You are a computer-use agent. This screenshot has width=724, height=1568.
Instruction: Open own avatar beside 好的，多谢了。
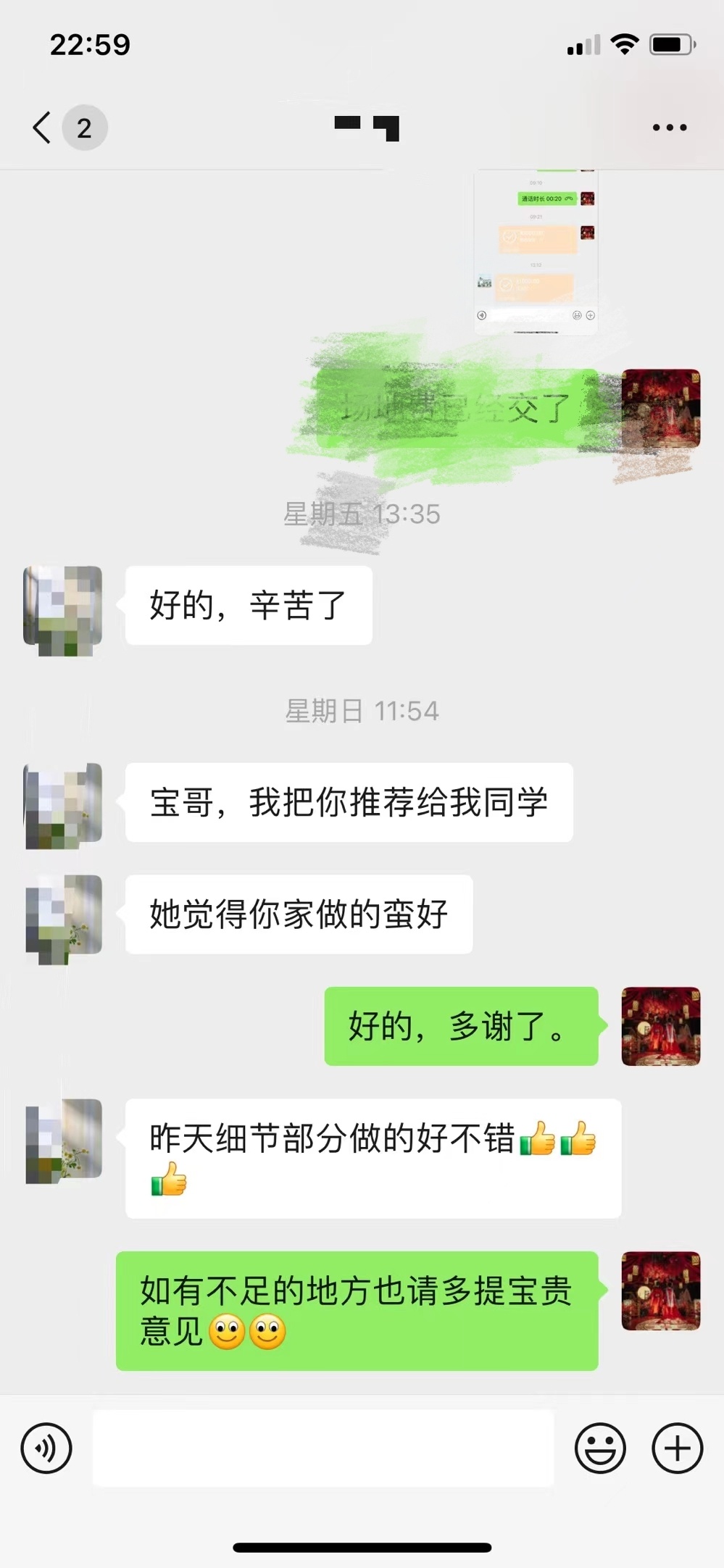(660, 1026)
